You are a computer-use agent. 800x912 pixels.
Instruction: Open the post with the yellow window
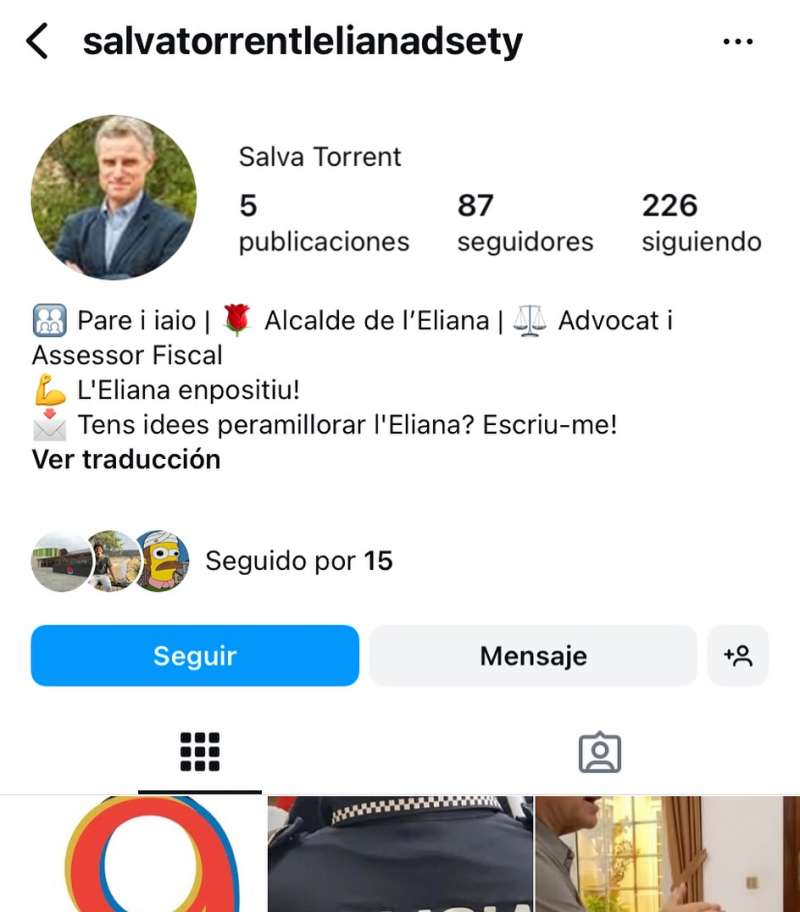click(667, 855)
